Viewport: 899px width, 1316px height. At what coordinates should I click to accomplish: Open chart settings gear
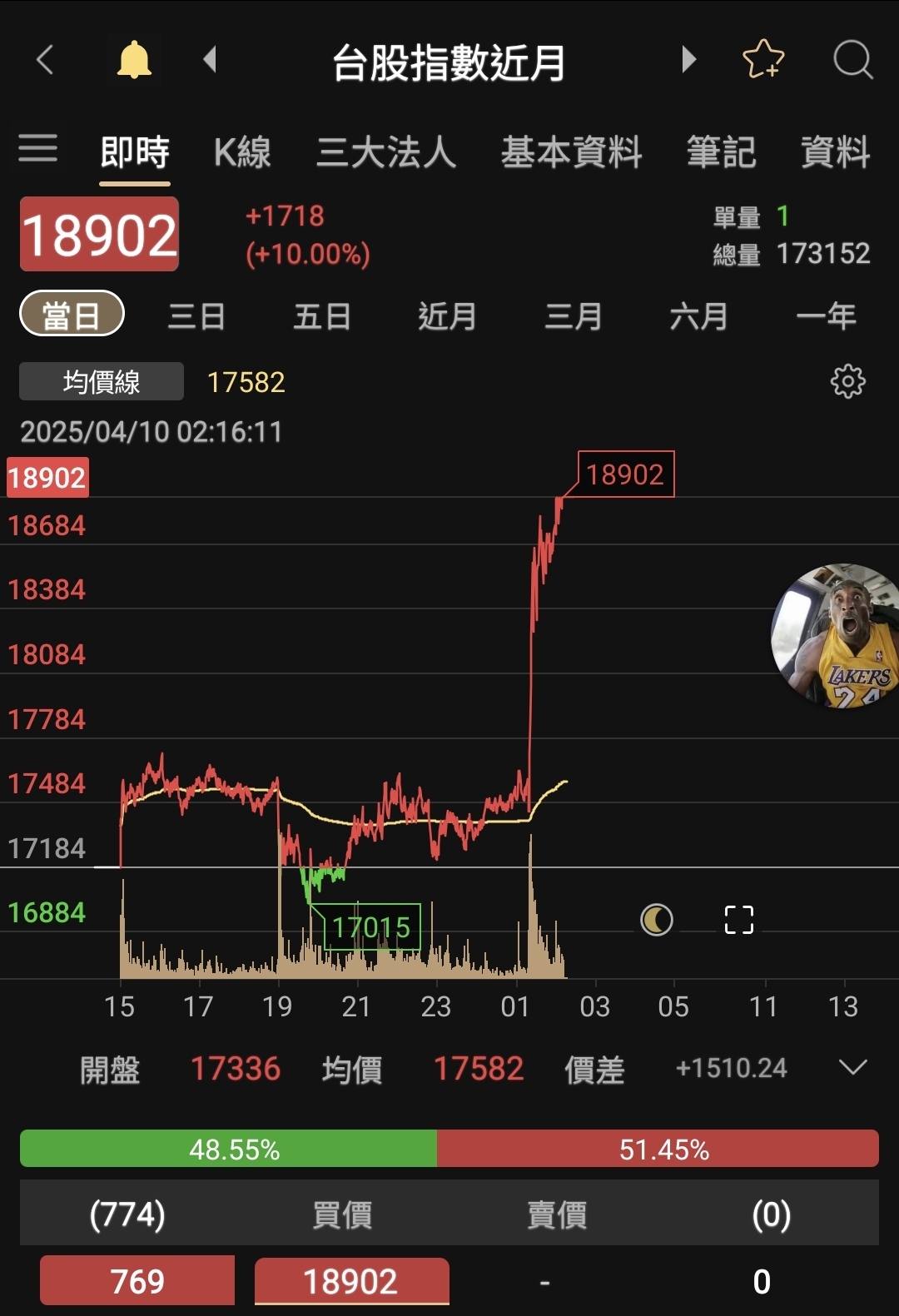point(847,381)
